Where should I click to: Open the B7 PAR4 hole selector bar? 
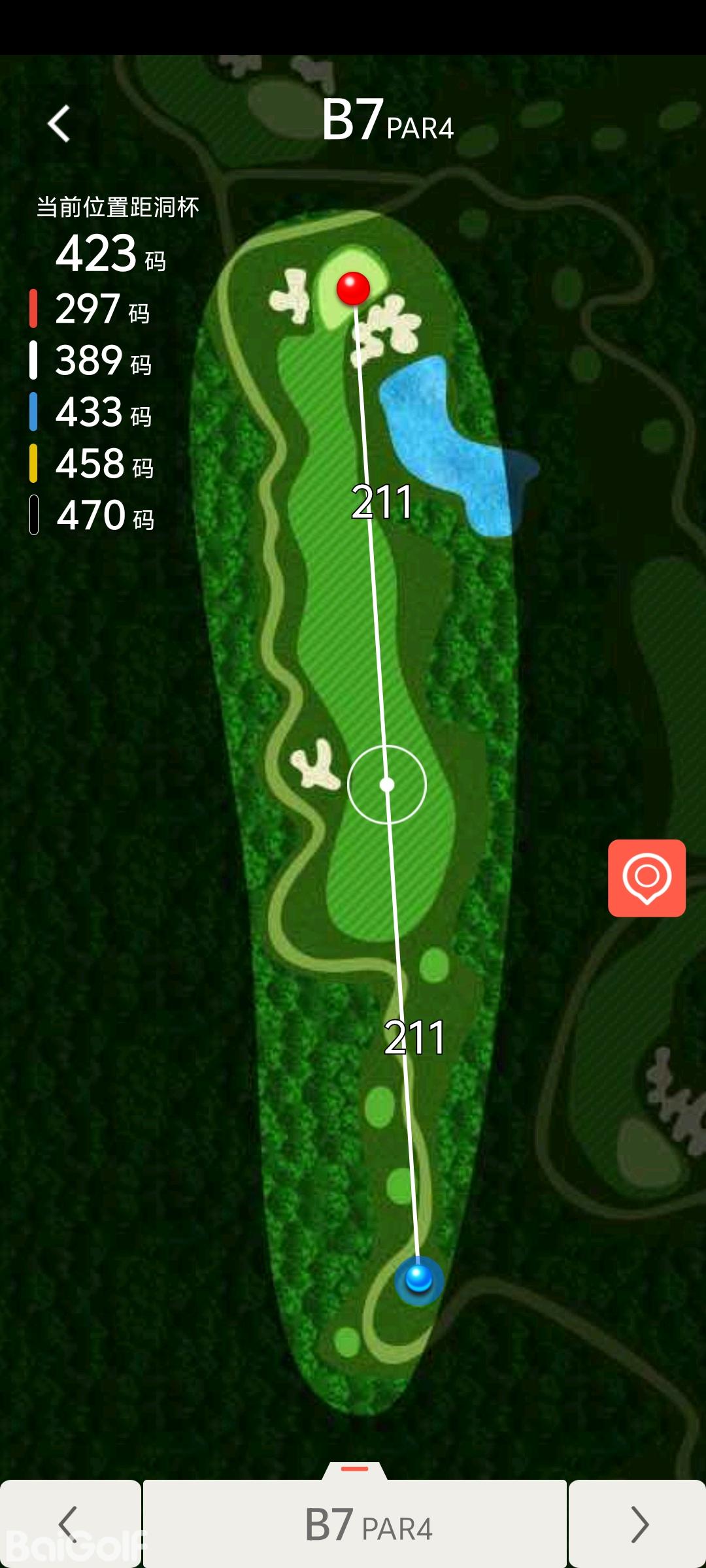coord(355,1524)
